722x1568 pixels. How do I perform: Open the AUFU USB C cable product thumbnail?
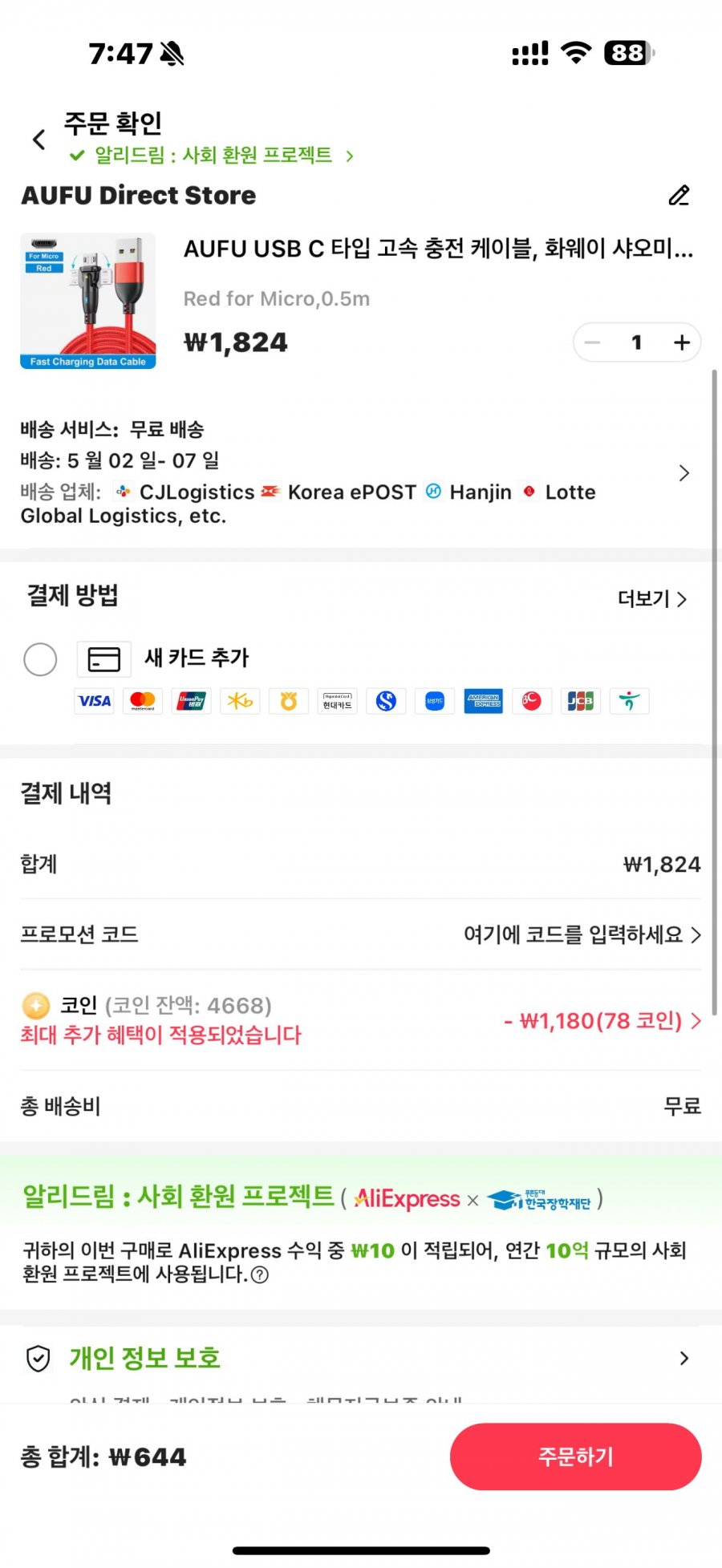[88, 302]
